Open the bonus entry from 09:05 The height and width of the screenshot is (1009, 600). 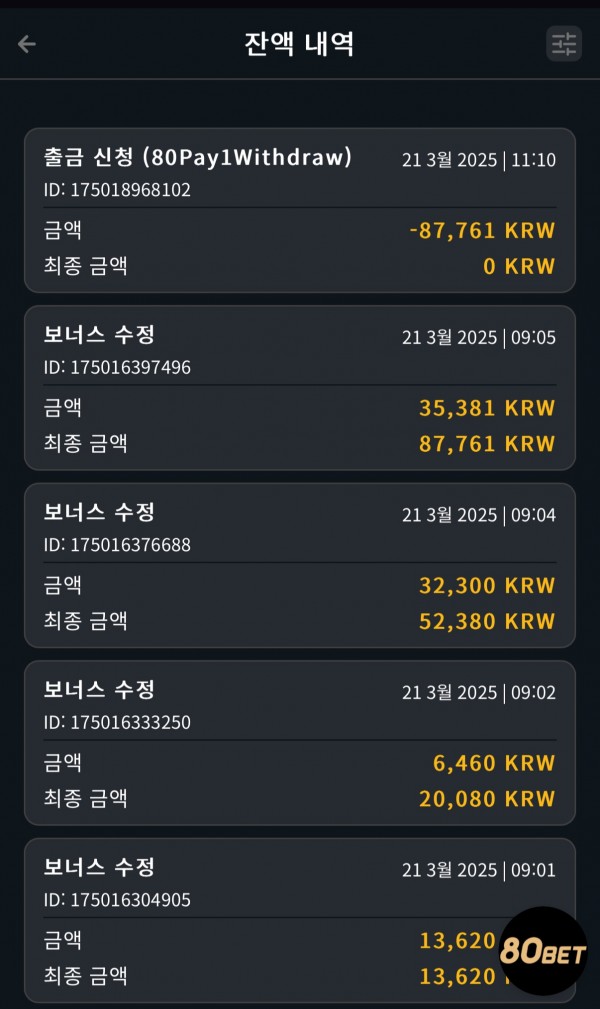300,388
